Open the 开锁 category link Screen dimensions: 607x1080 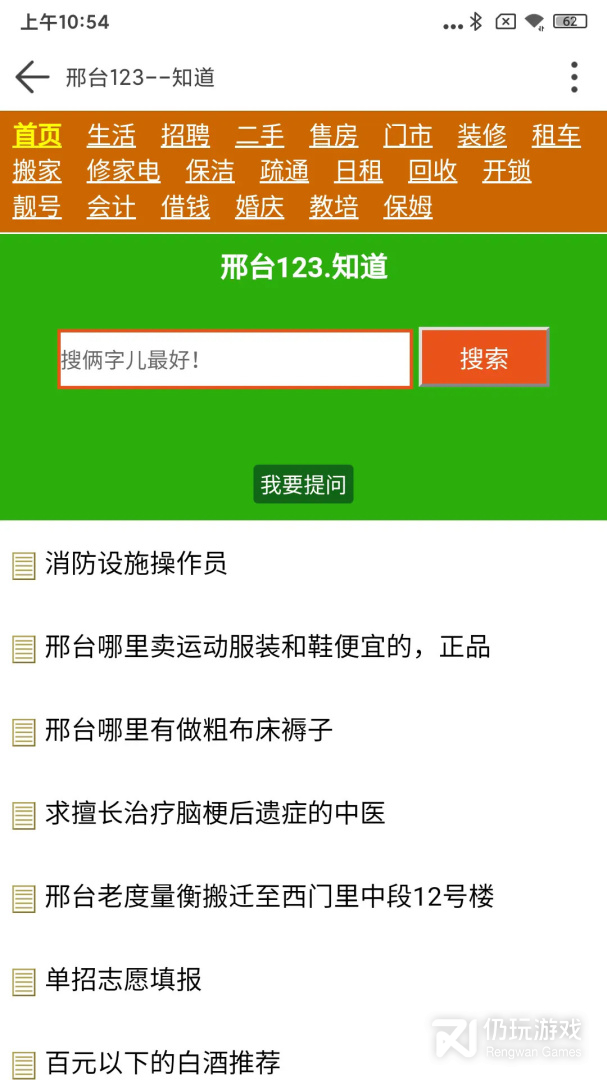pos(507,172)
